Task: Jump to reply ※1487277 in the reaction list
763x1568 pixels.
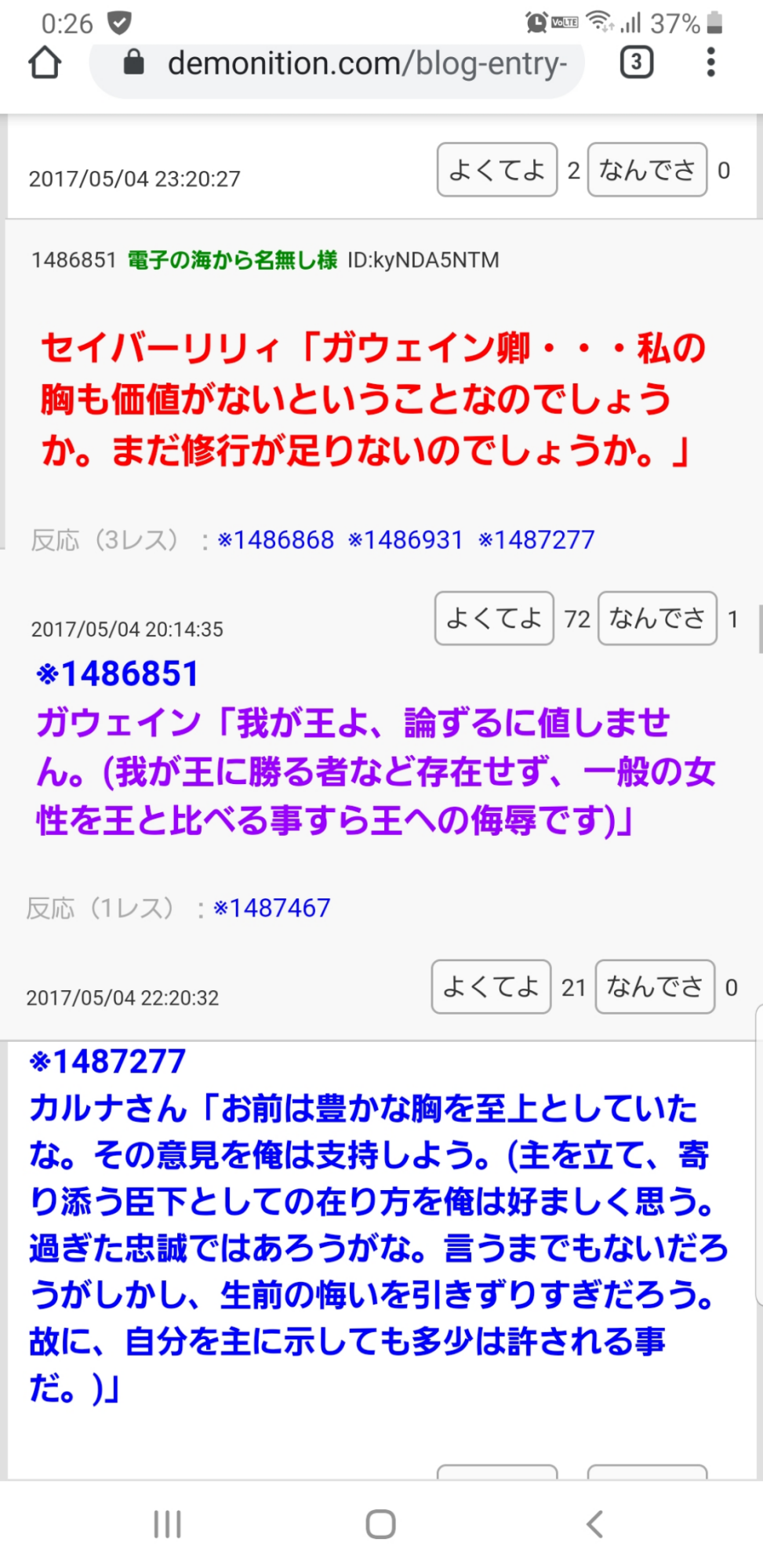Action: (x=536, y=540)
